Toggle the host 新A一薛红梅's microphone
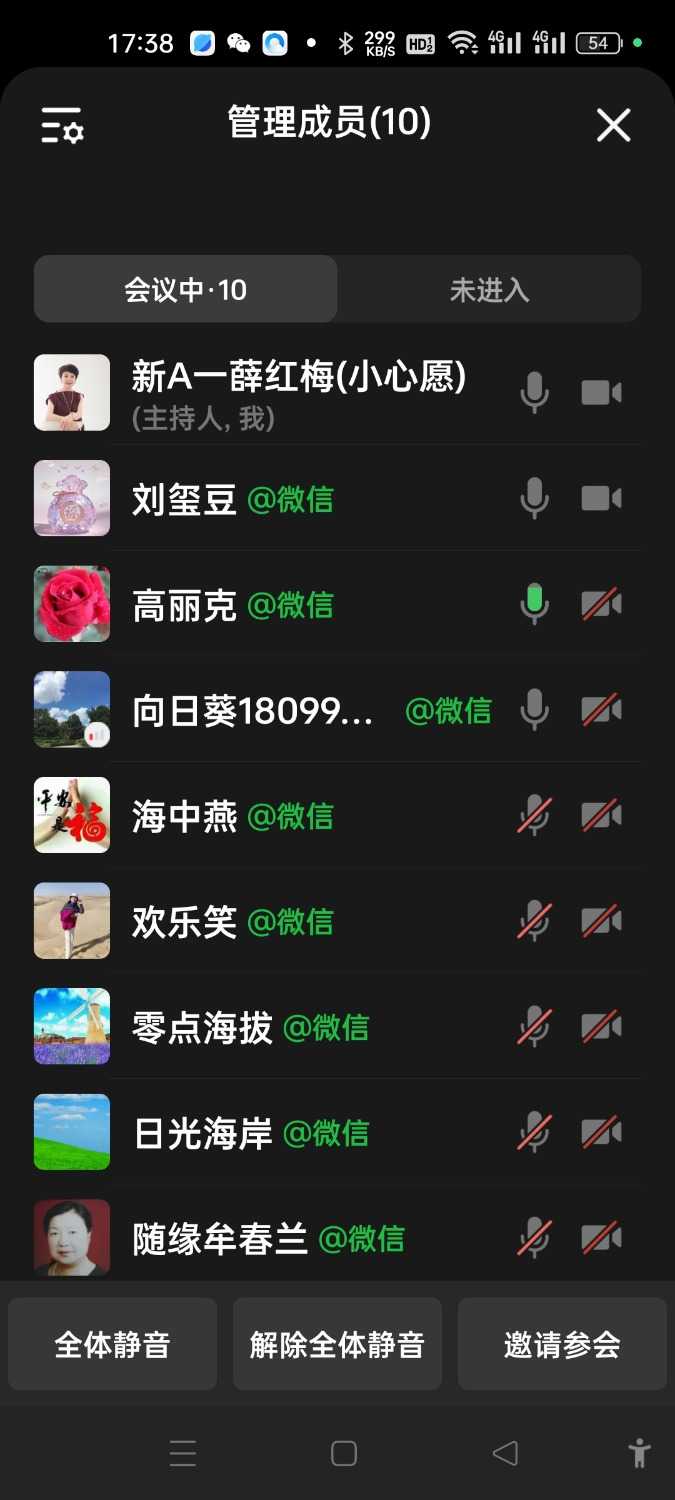 pos(535,392)
